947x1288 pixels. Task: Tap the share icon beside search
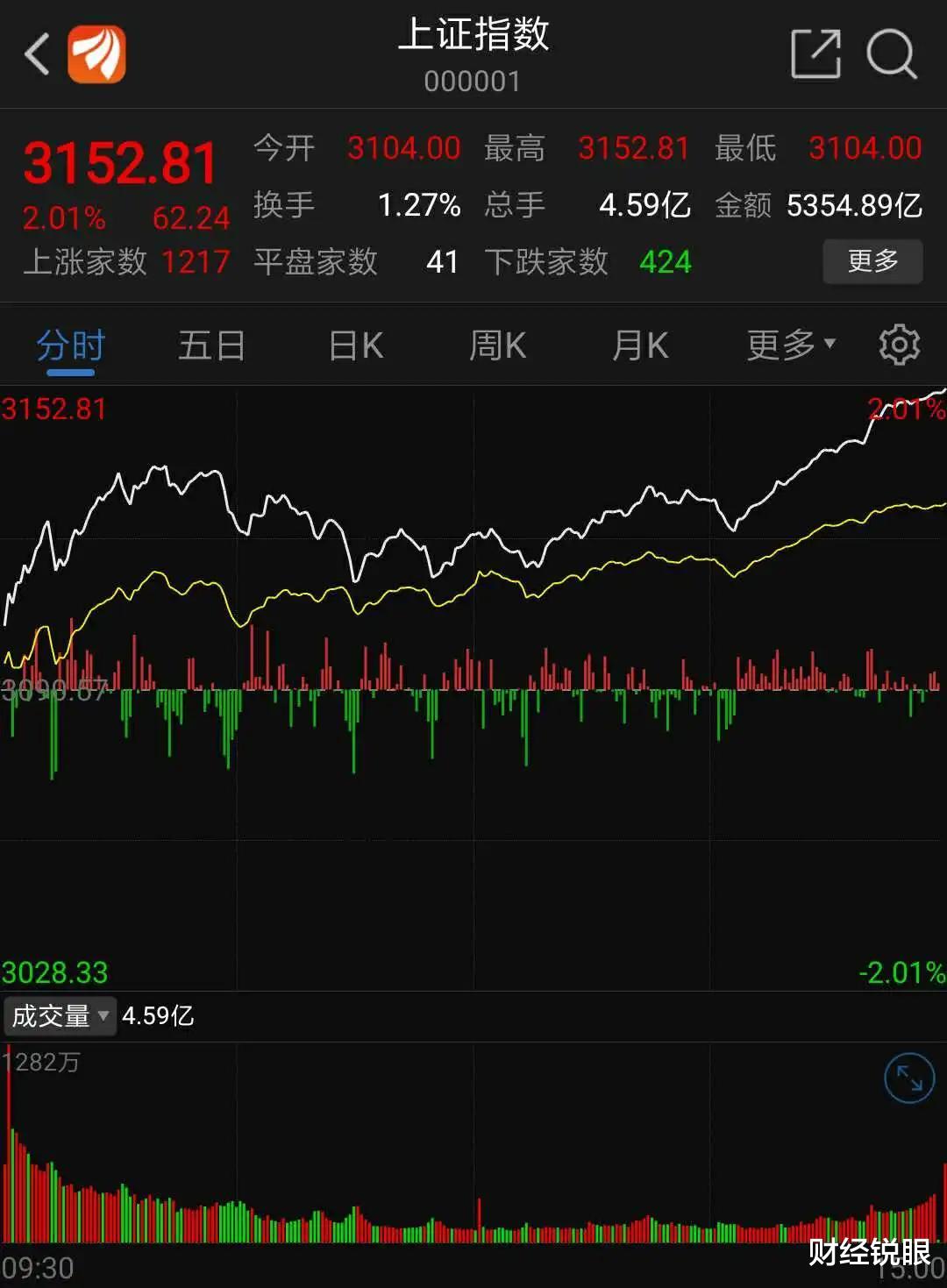815,55
